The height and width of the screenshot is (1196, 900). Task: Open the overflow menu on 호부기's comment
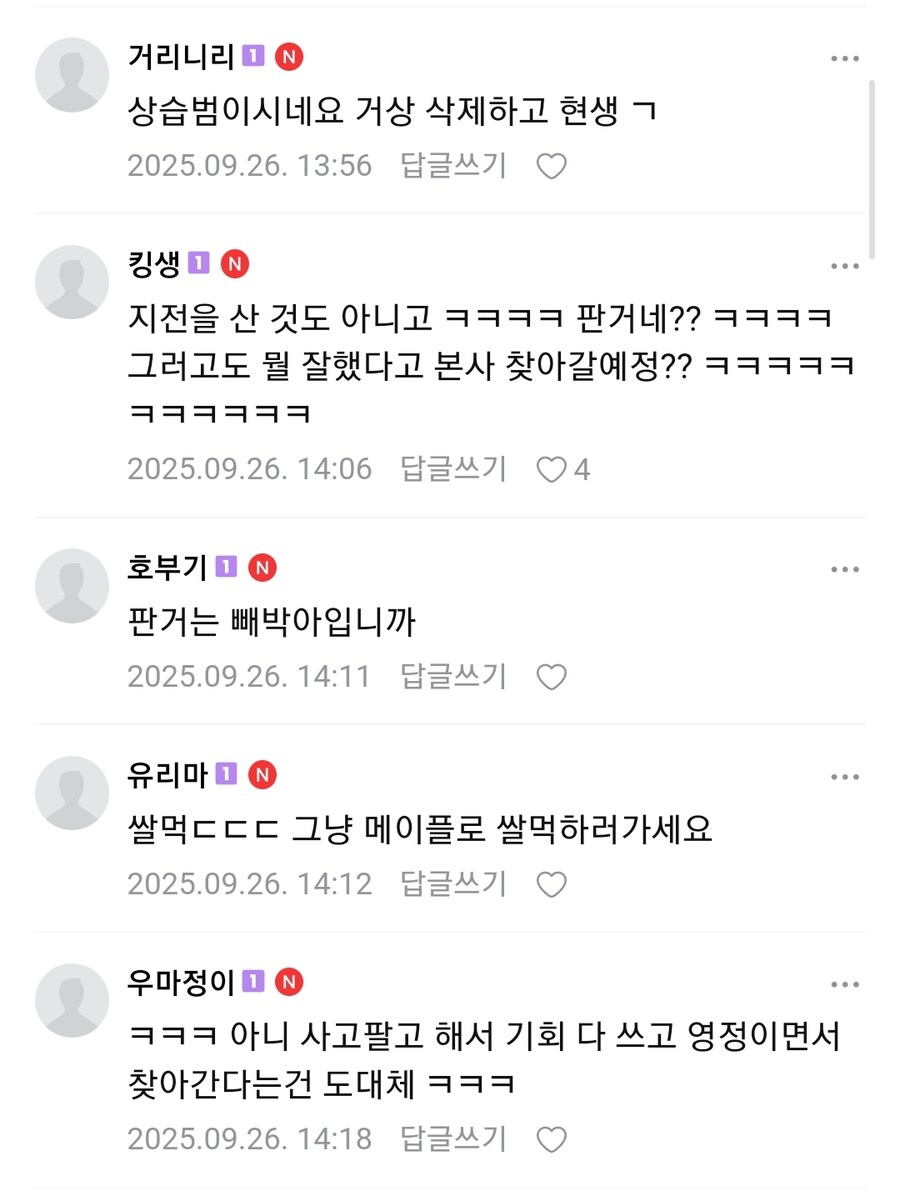pos(844,570)
